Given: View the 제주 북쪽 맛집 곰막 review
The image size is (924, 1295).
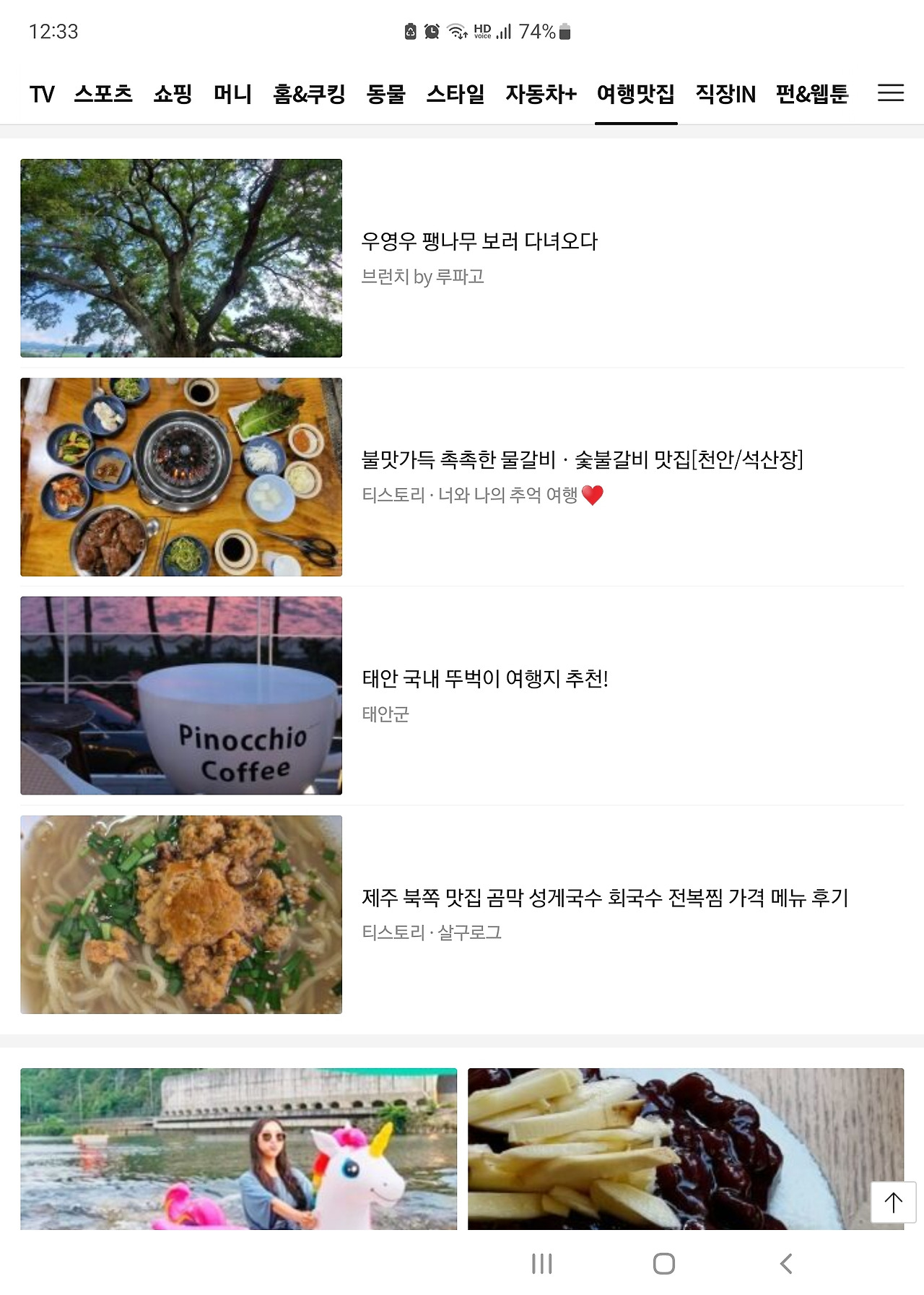Looking at the screenshot, I should [605, 898].
